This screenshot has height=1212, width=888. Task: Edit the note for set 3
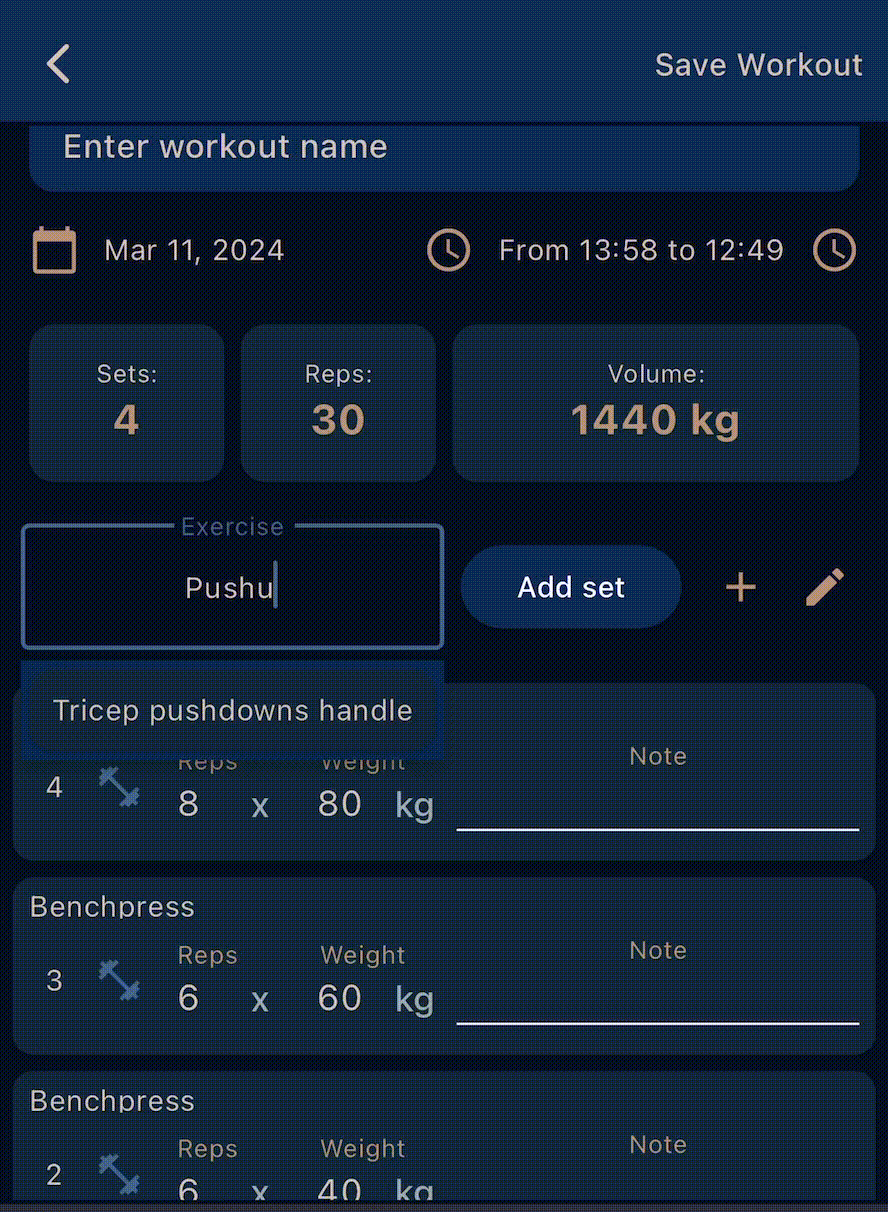click(657, 998)
